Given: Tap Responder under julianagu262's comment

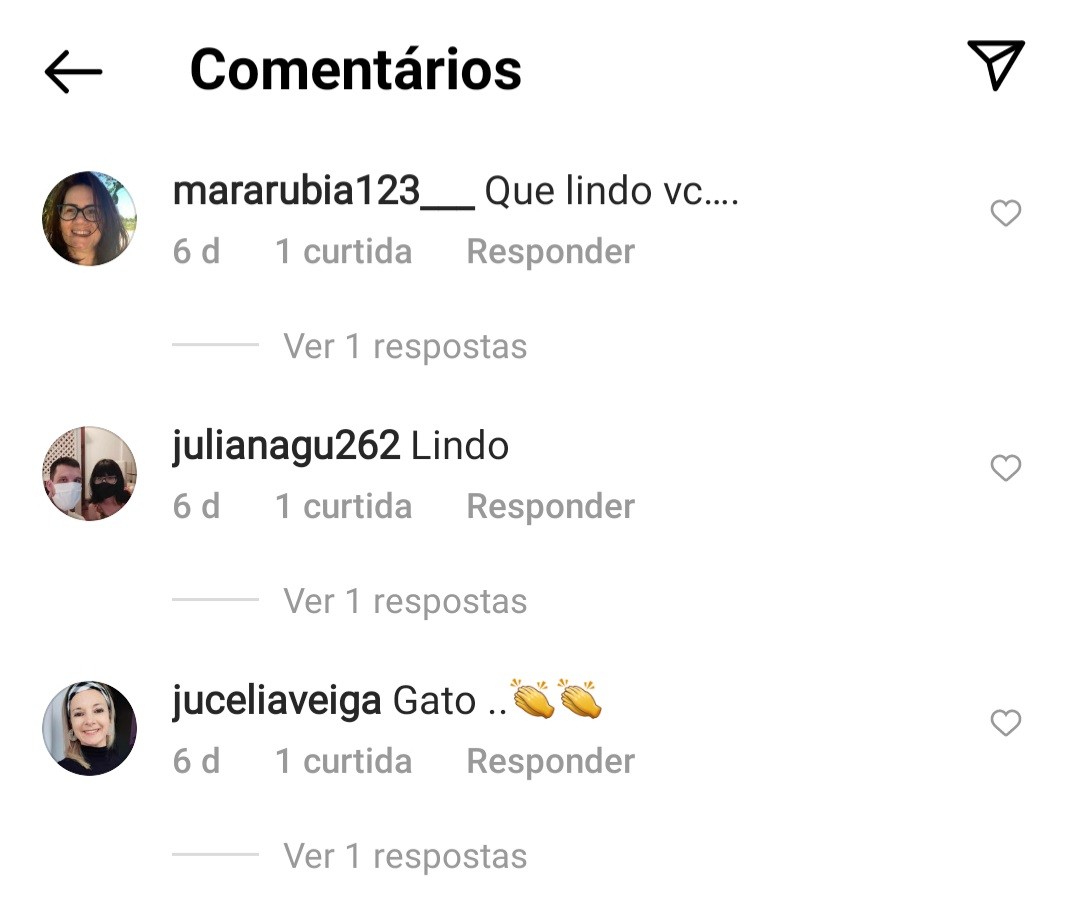Looking at the screenshot, I should coord(550,507).
